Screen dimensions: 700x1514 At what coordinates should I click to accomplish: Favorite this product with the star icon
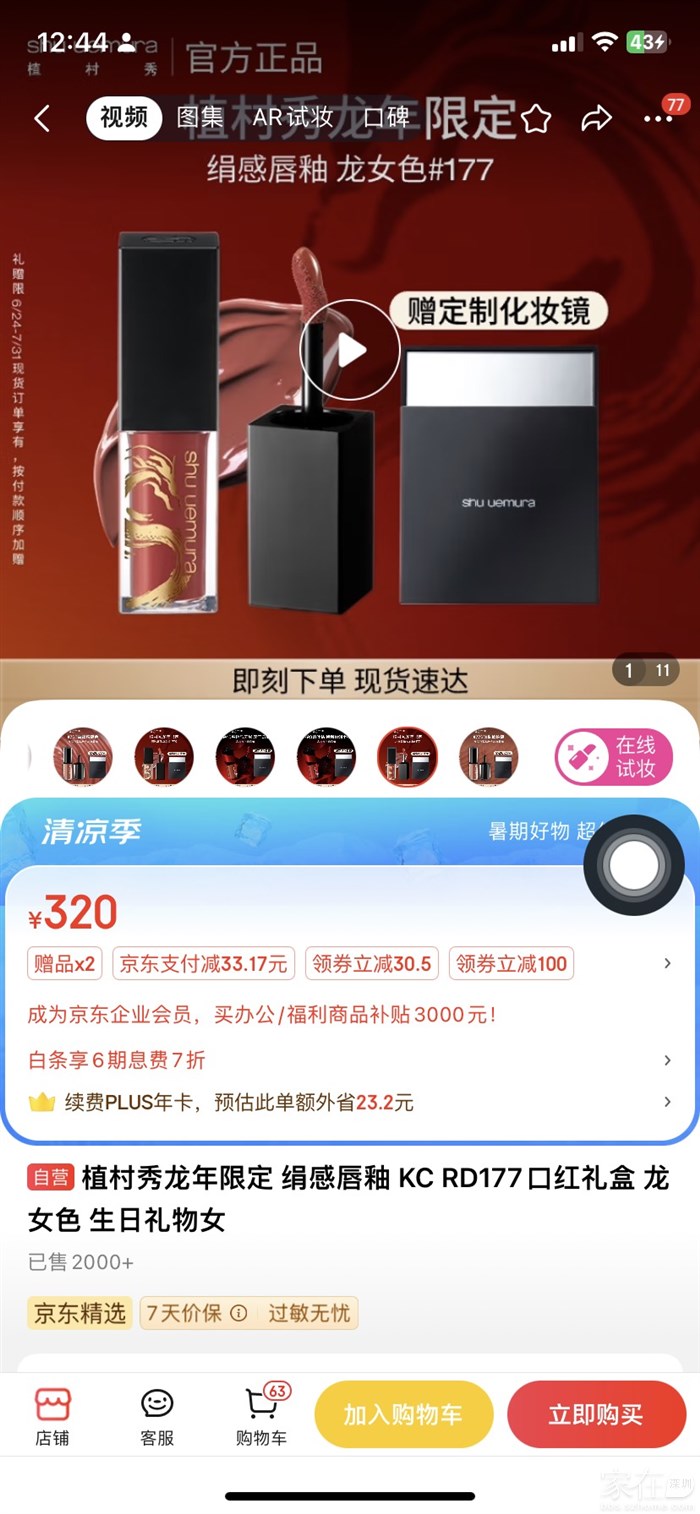(536, 119)
